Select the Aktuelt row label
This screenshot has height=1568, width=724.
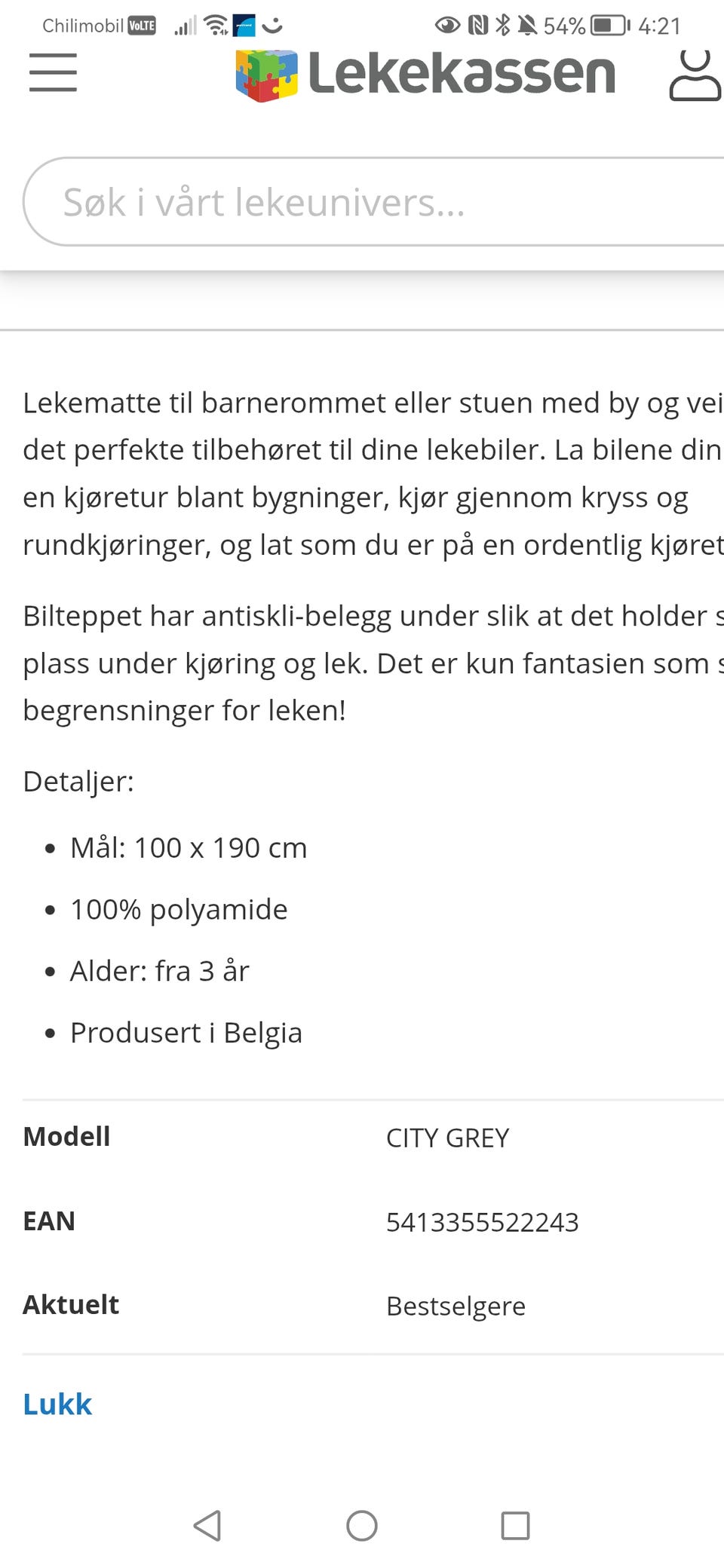pyautogui.click(x=72, y=1303)
